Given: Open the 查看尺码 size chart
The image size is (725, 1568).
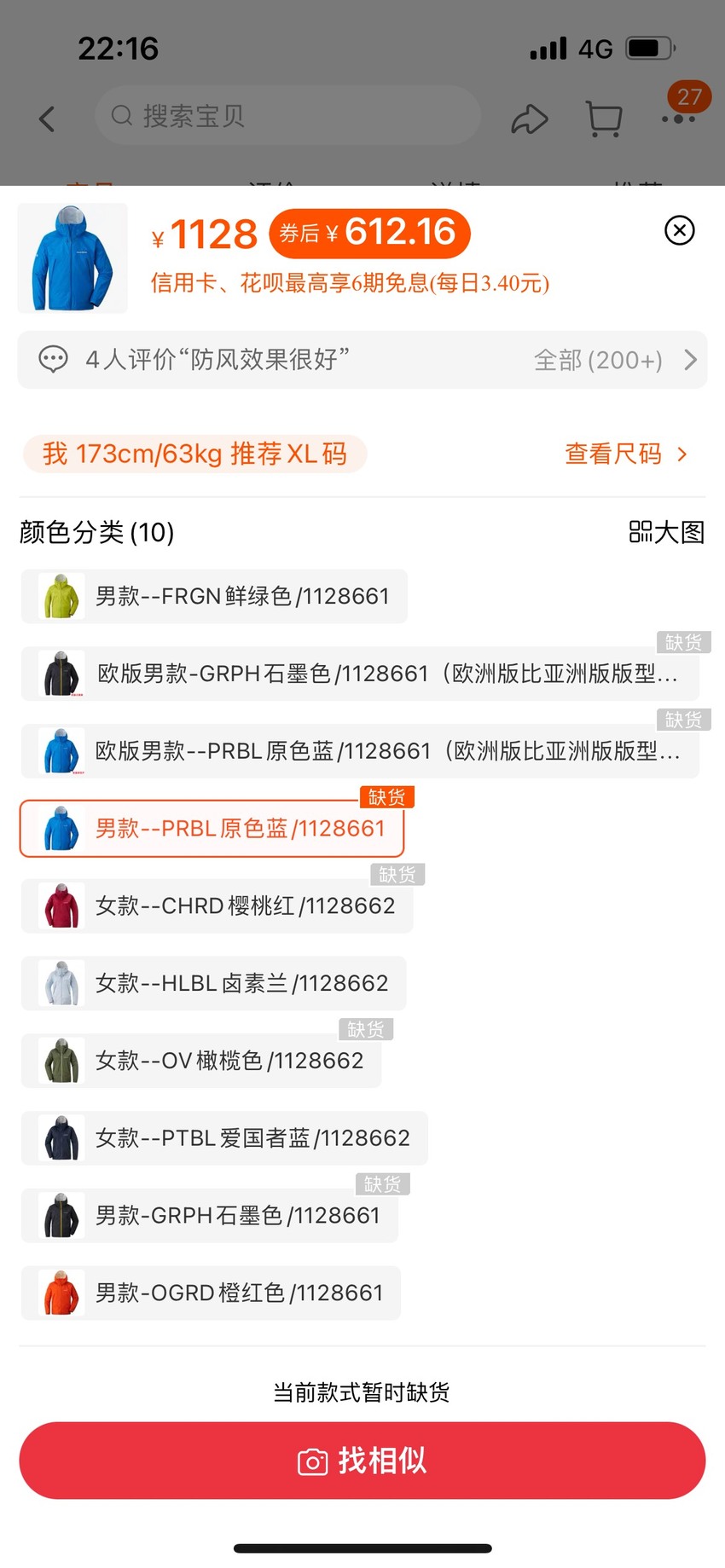Looking at the screenshot, I should coord(626,454).
